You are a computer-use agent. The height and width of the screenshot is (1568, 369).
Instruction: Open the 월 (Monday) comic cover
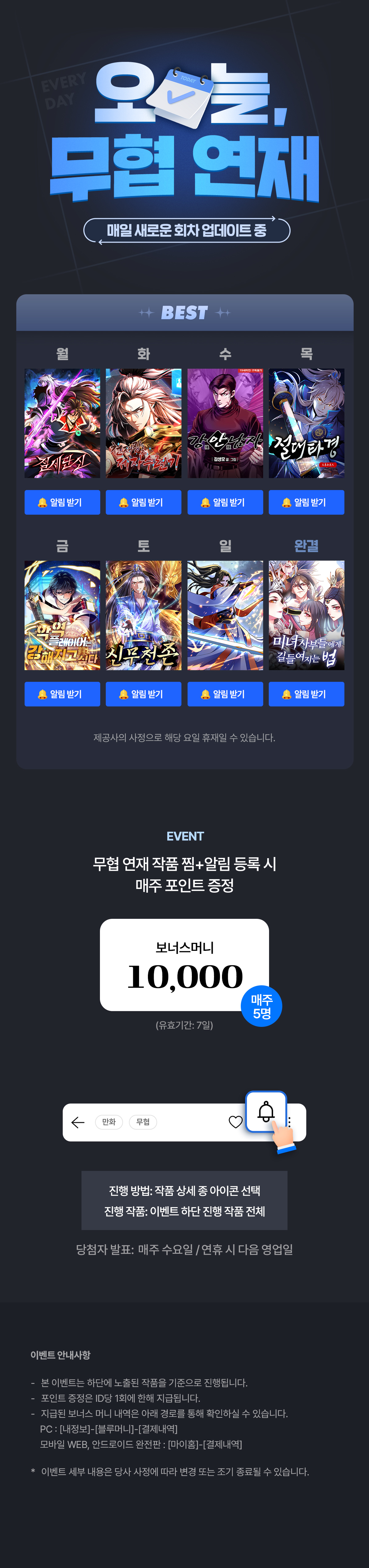[x=62, y=423]
